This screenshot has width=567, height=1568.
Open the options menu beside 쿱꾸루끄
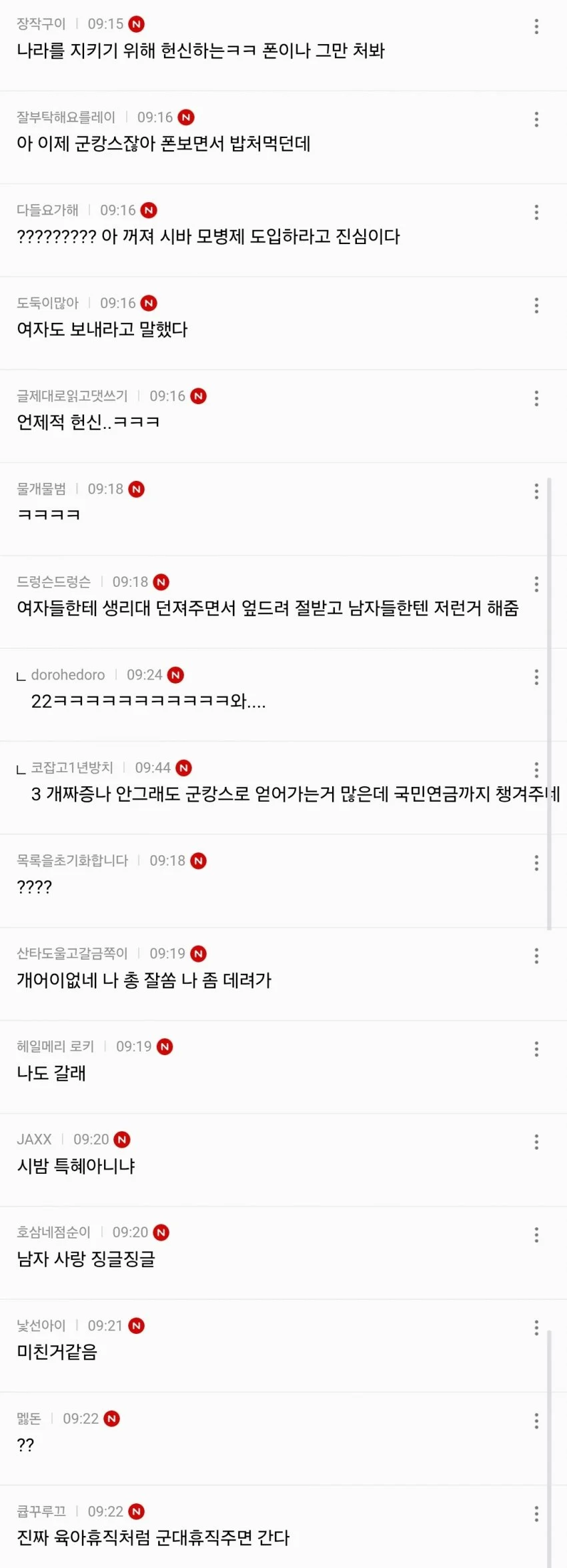[x=536, y=1515]
